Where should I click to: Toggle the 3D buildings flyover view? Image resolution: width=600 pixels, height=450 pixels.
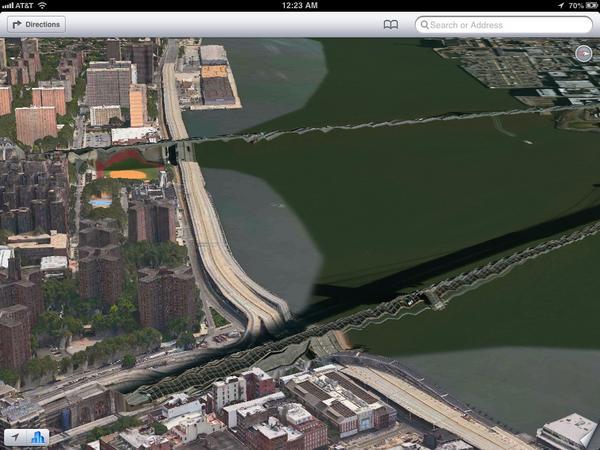coord(38,437)
